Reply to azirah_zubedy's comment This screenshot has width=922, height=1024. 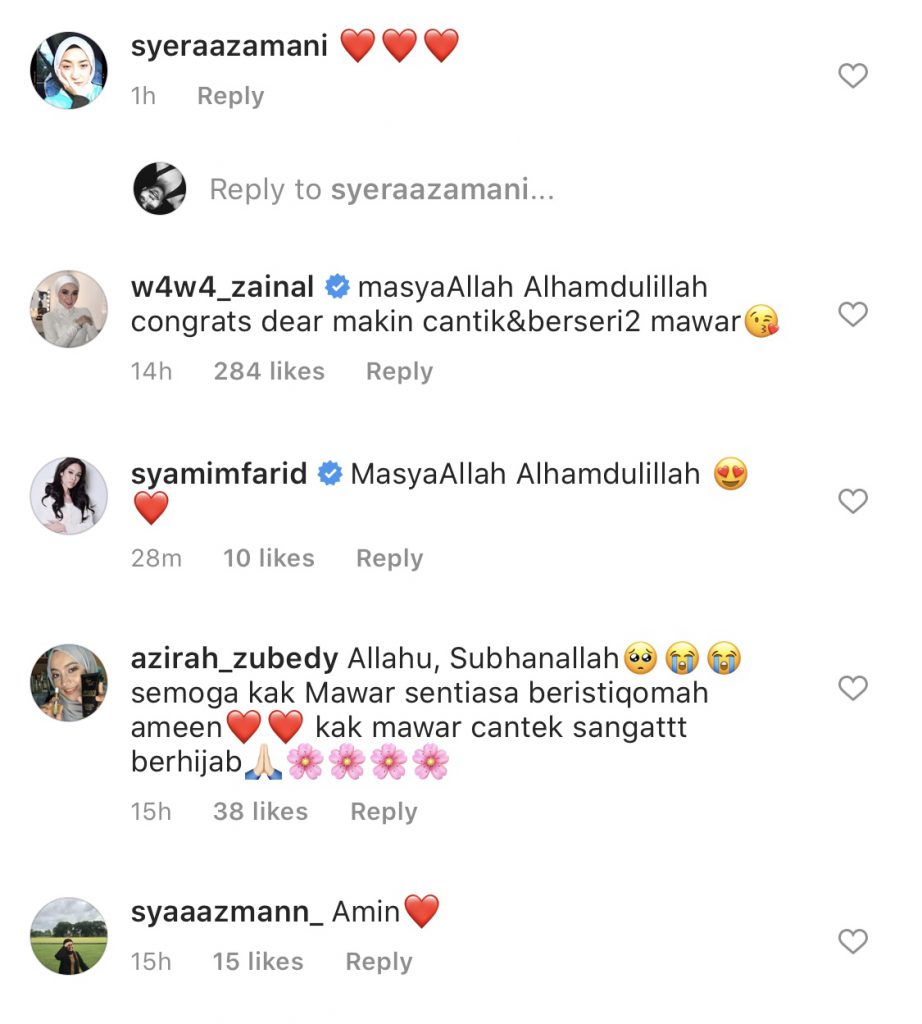click(383, 811)
